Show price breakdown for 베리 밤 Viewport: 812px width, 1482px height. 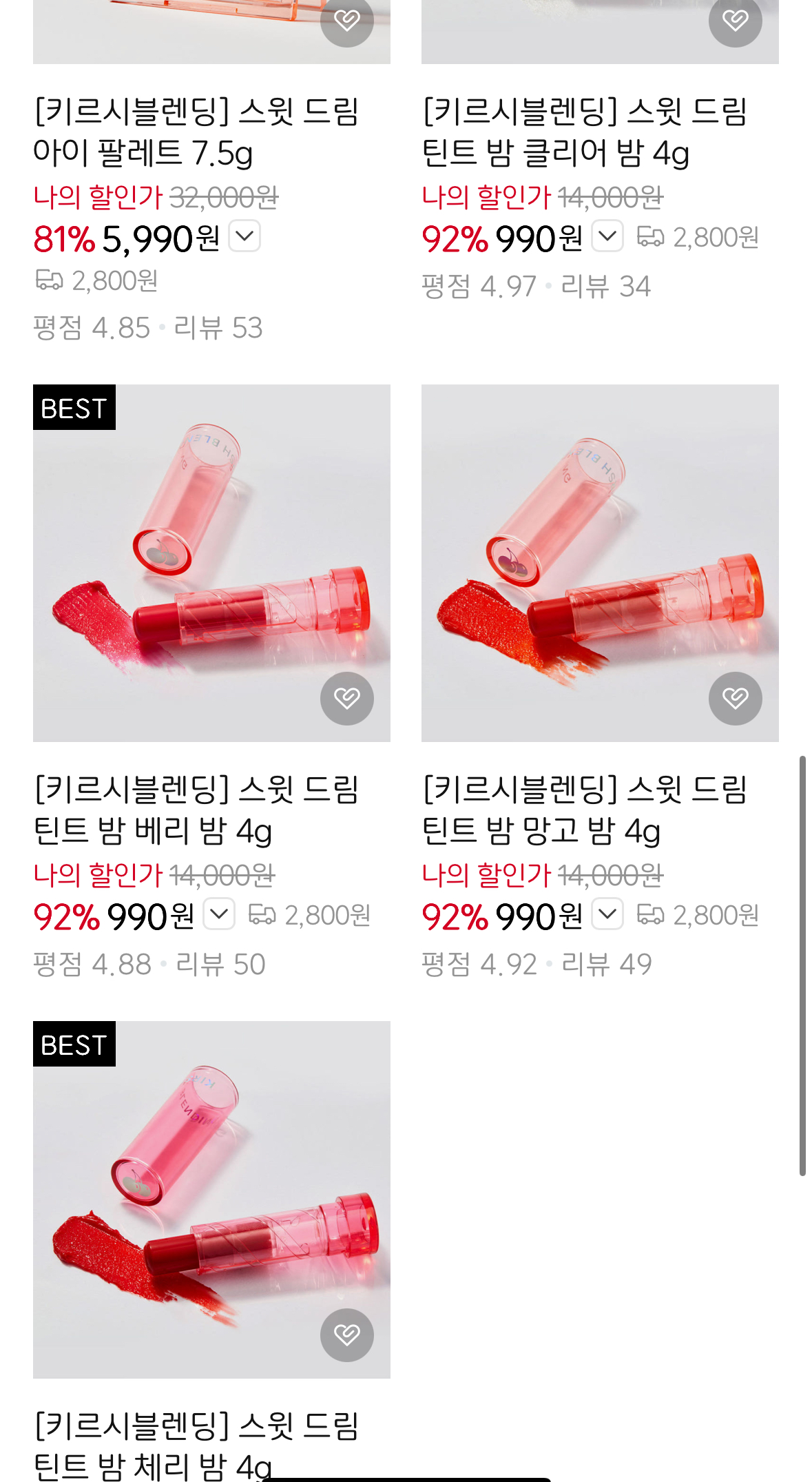pyautogui.click(x=219, y=914)
